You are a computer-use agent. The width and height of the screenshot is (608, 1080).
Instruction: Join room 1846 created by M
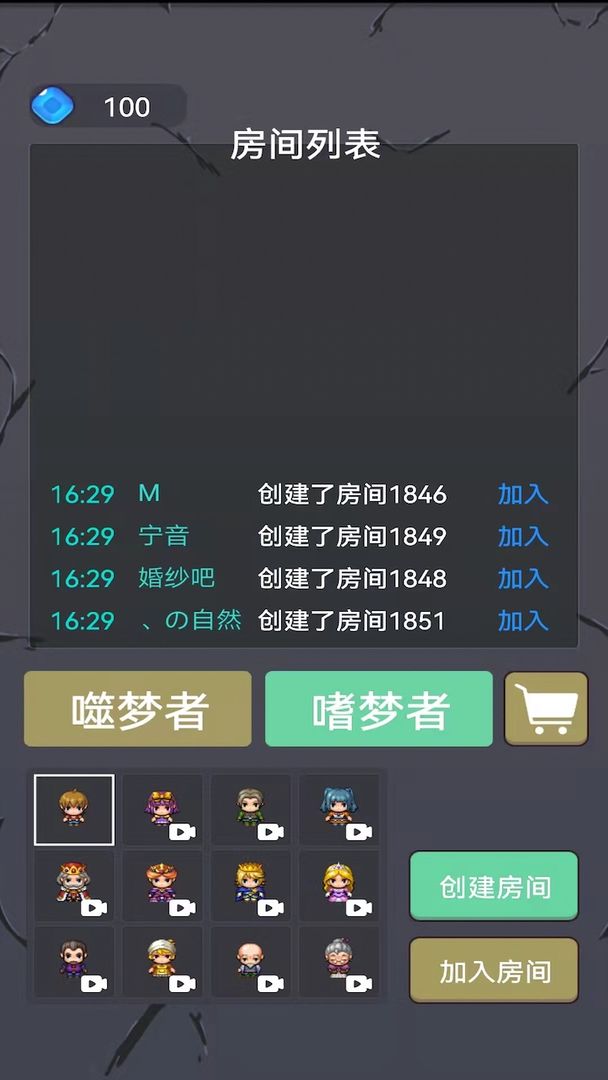tap(523, 494)
